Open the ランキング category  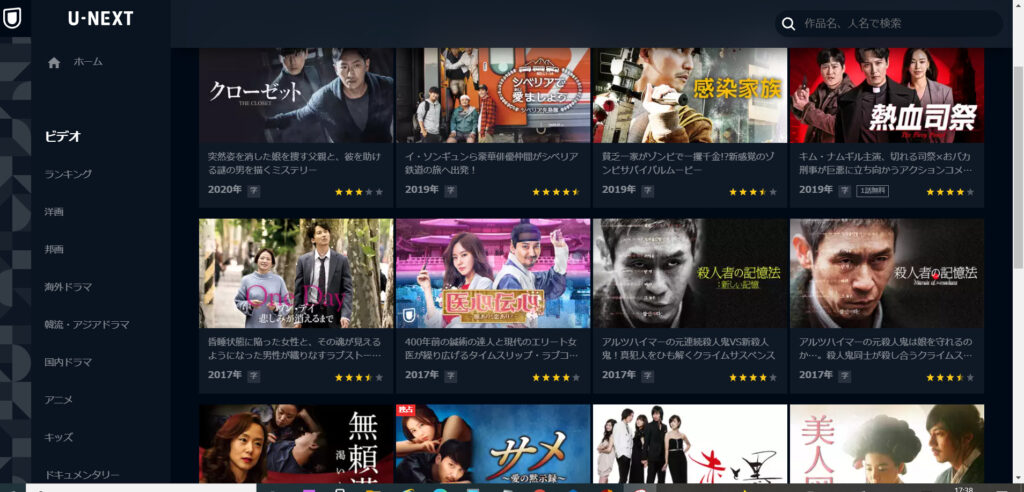click(68, 174)
